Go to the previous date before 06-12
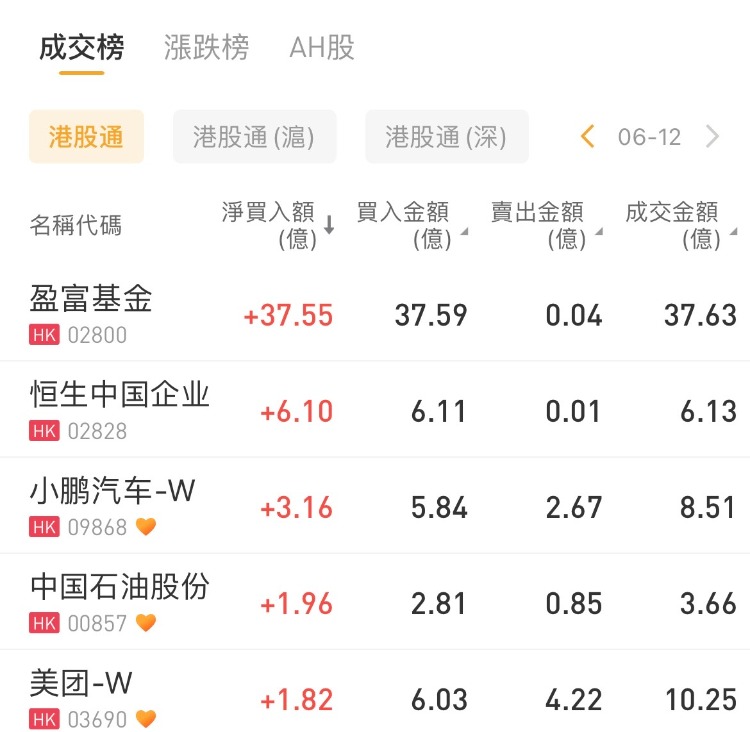750x732 pixels. (588, 137)
